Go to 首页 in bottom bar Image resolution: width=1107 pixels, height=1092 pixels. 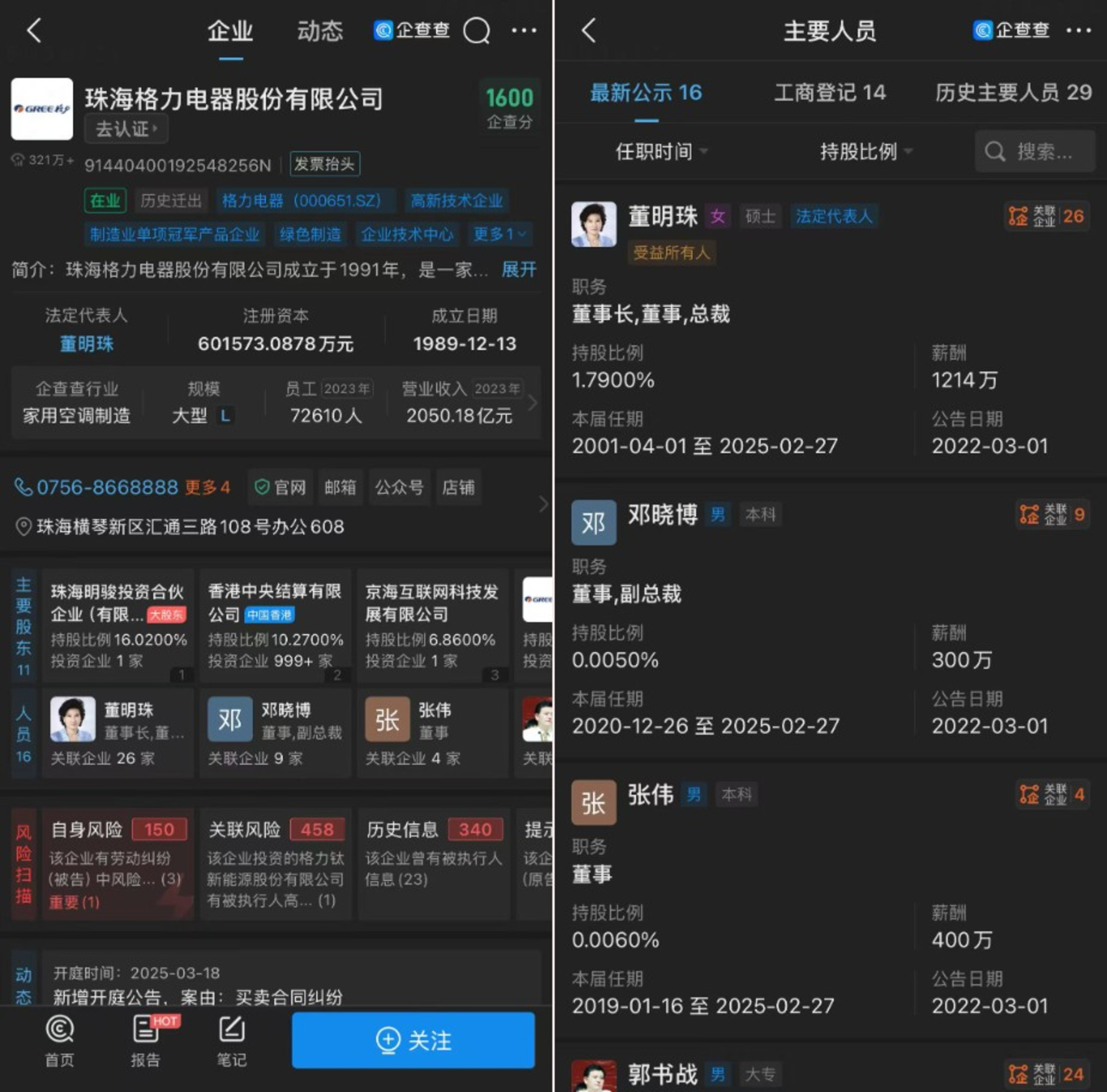(59, 1040)
